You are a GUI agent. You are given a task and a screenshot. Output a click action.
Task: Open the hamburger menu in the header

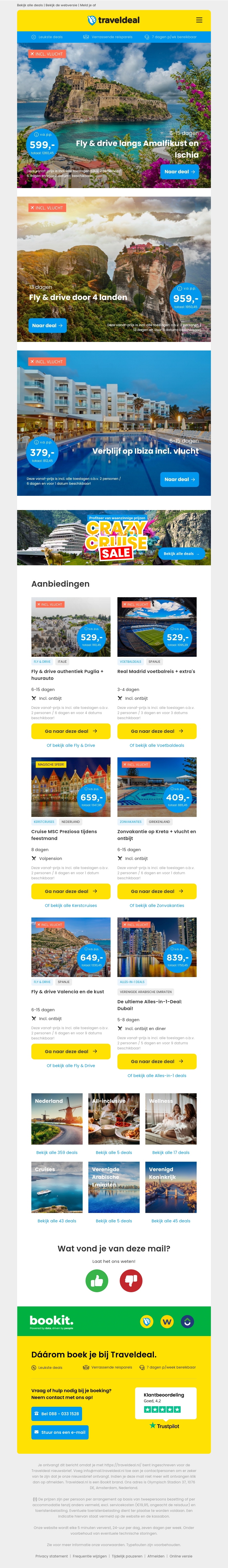point(199,20)
